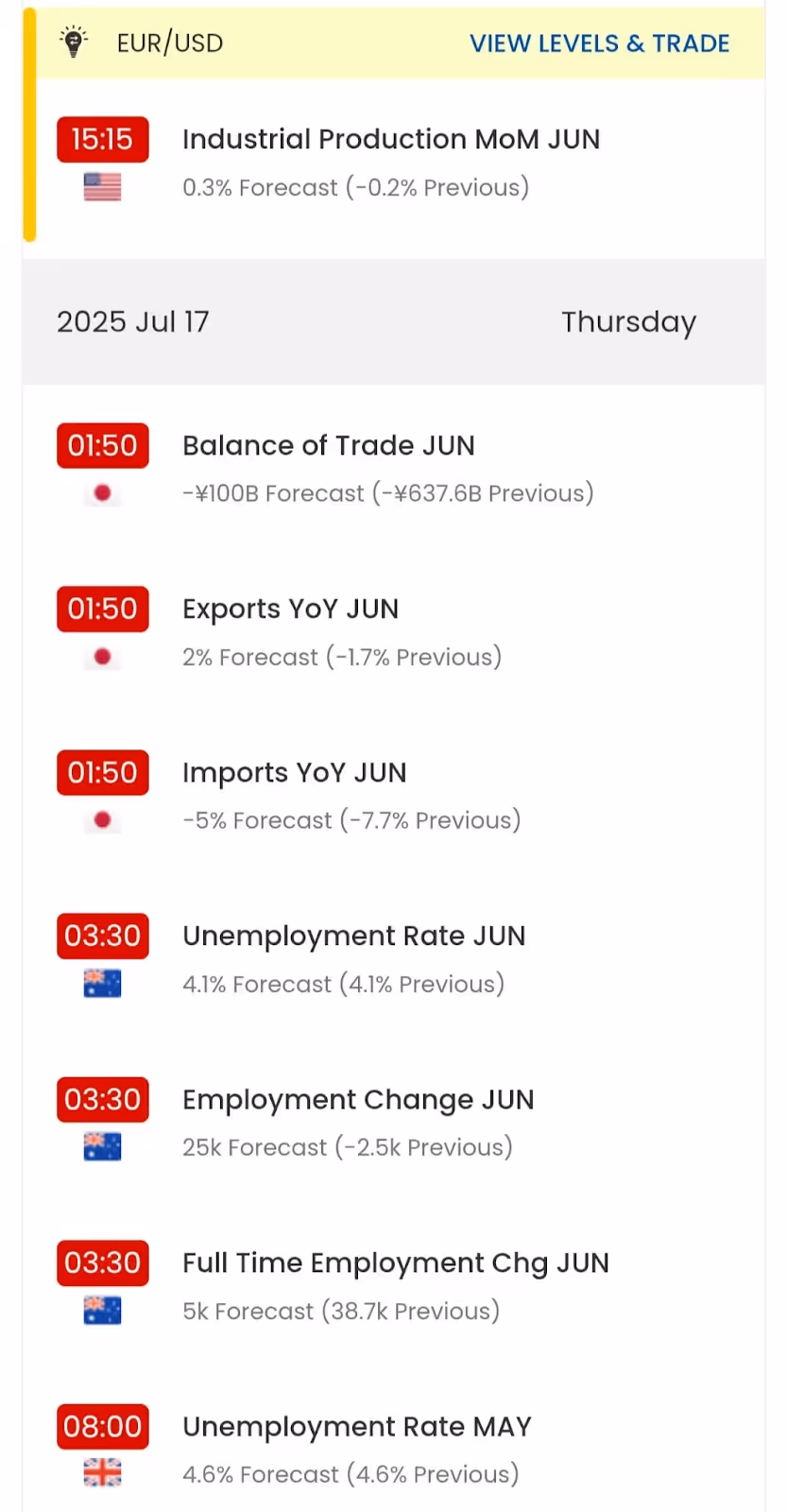View Imports YoY JUN details
Image resolution: width=787 pixels, height=1512 pixels.
pos(294,773)
